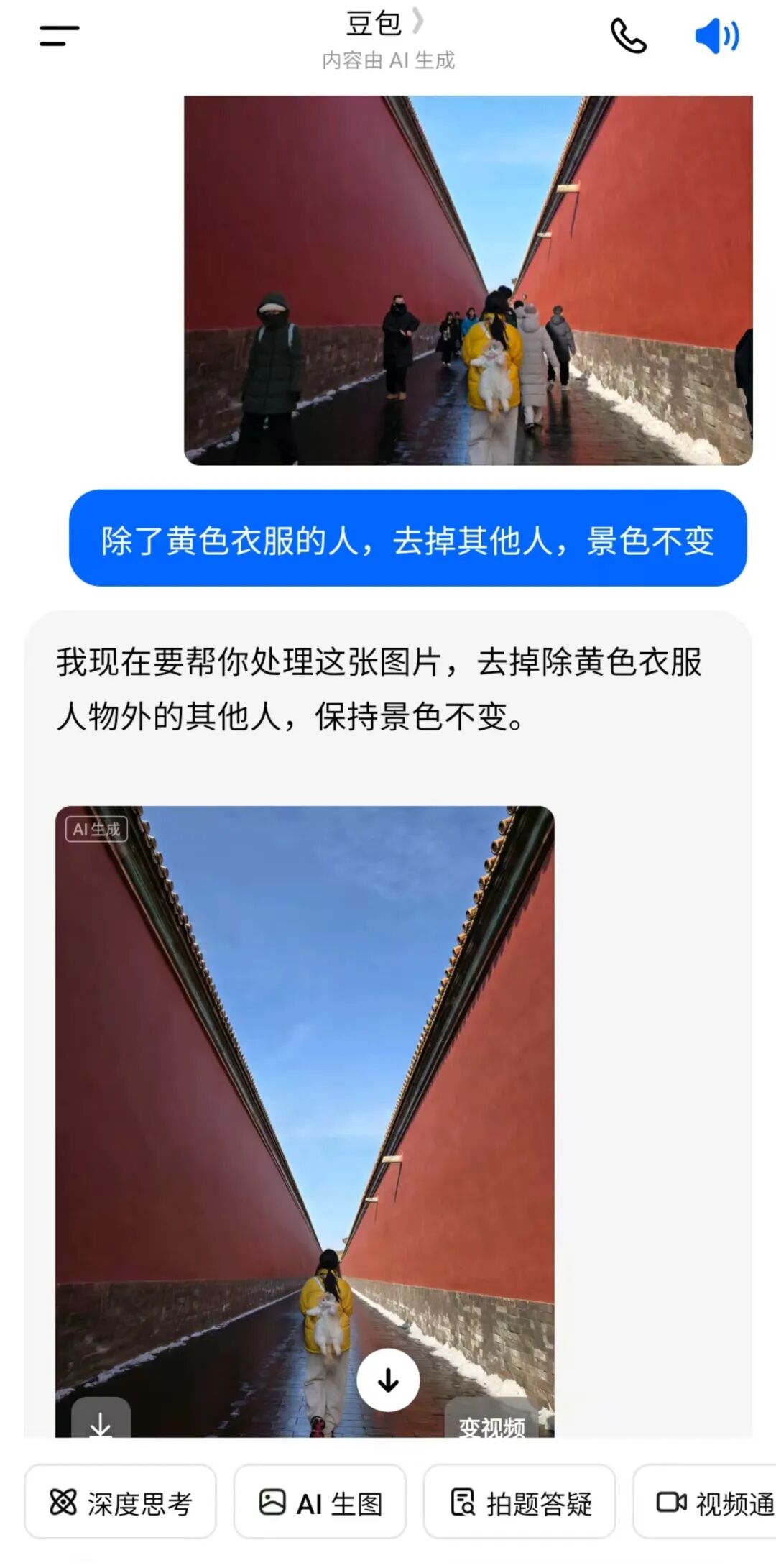The width and height of the screenshot is (776, 1568).
Task: Tap the AI 生成 watermark badge
Action: pos(95,830)
